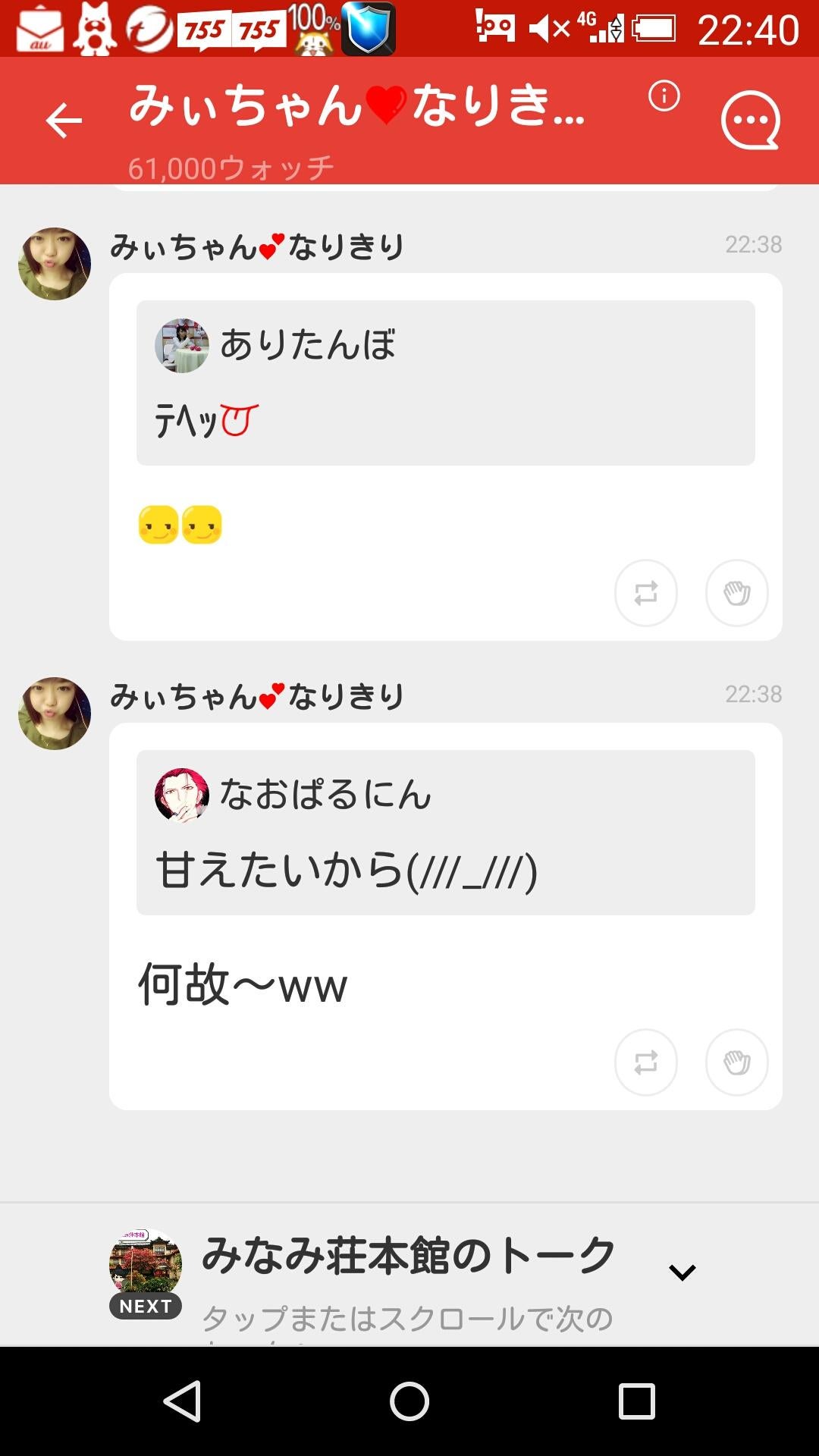Repost the 何故〜ww message
Screen dimensions: 819x1456
[x=645, y=1063]
